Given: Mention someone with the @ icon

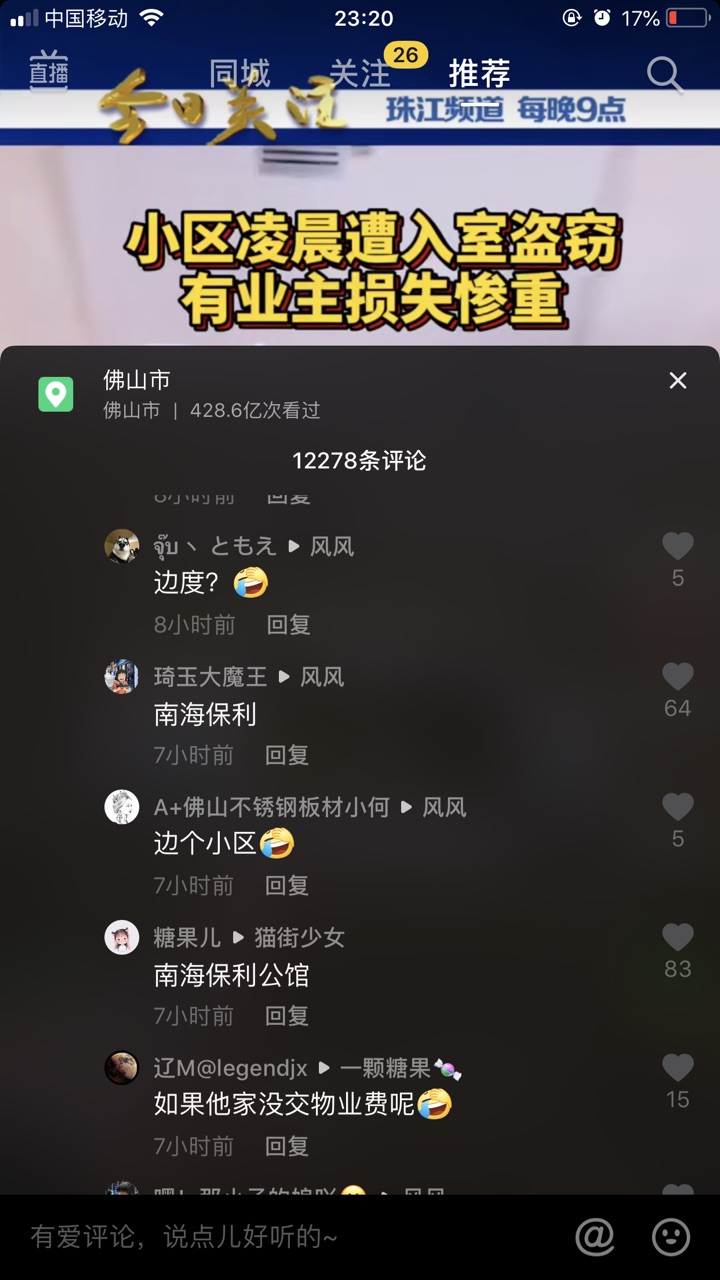Looking at the screenshot, I should [595, 1237].
